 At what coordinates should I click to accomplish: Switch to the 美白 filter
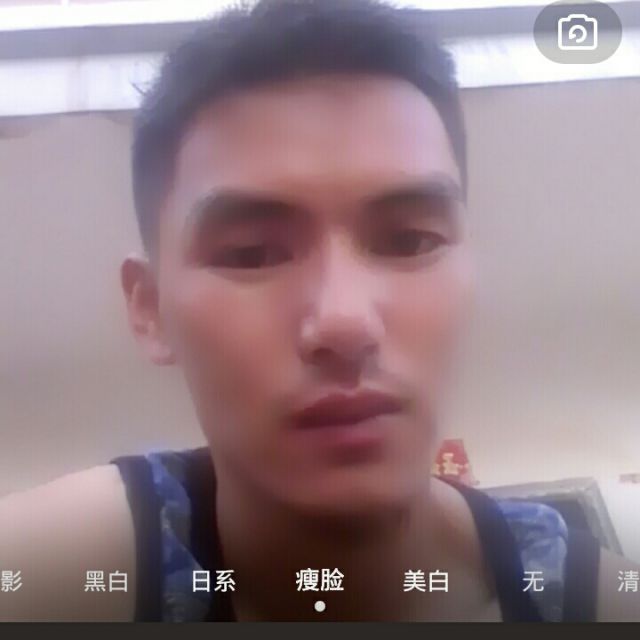(426, 581)
